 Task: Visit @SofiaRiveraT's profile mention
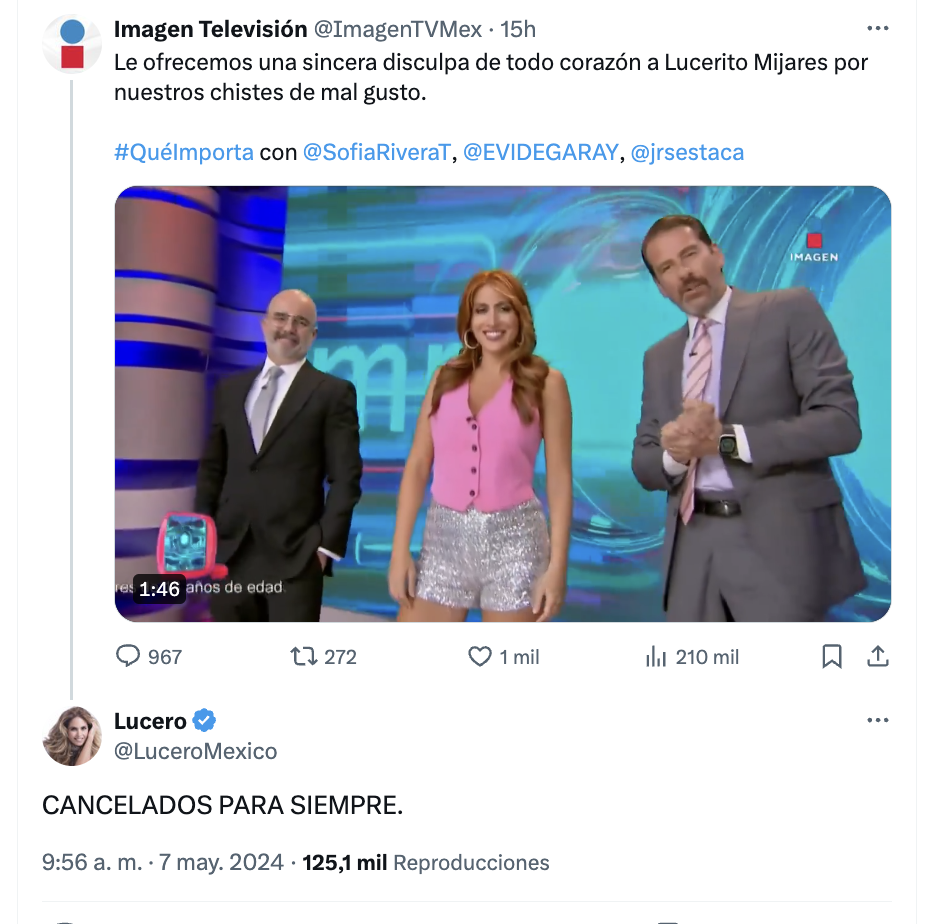[378, 153]
